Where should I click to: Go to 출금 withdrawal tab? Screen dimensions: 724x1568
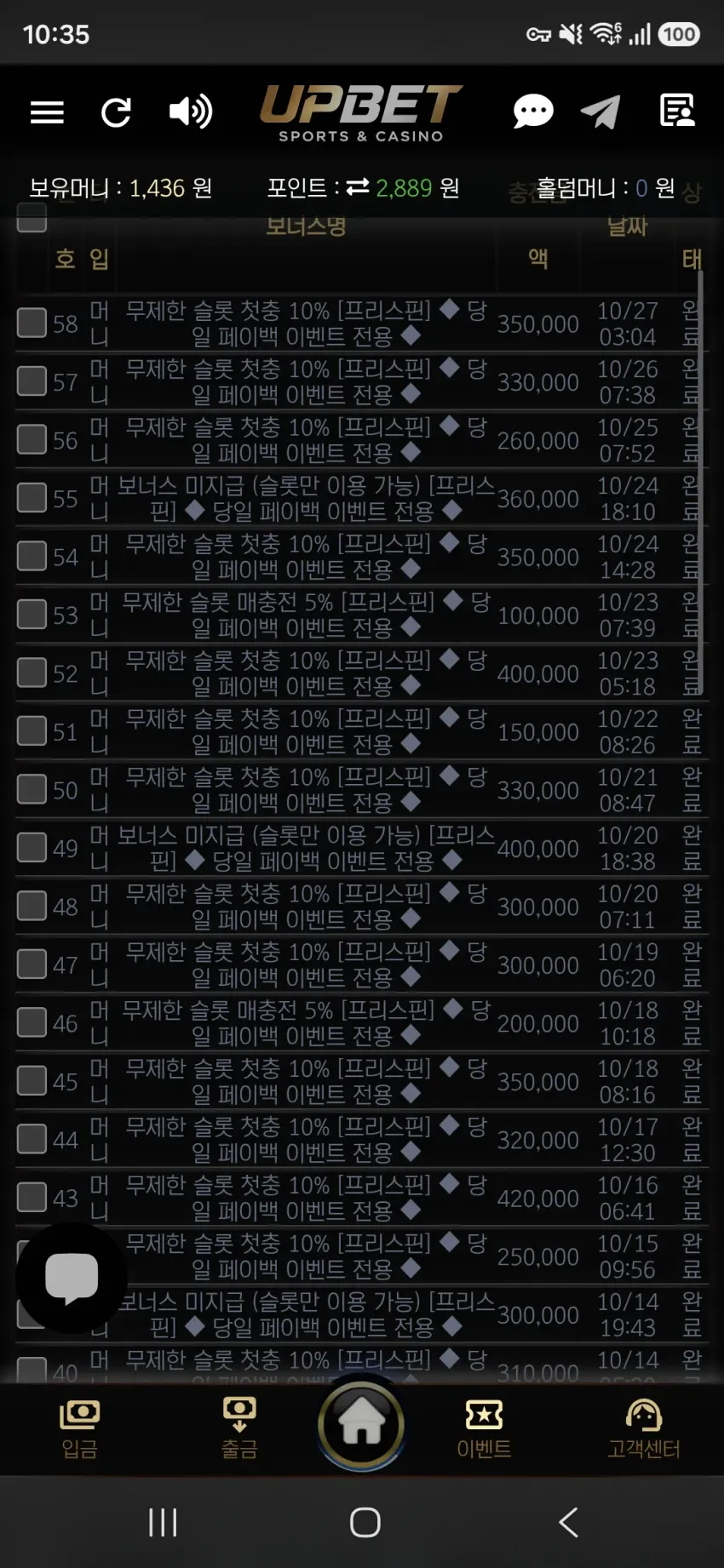(x=239, y=1428)
